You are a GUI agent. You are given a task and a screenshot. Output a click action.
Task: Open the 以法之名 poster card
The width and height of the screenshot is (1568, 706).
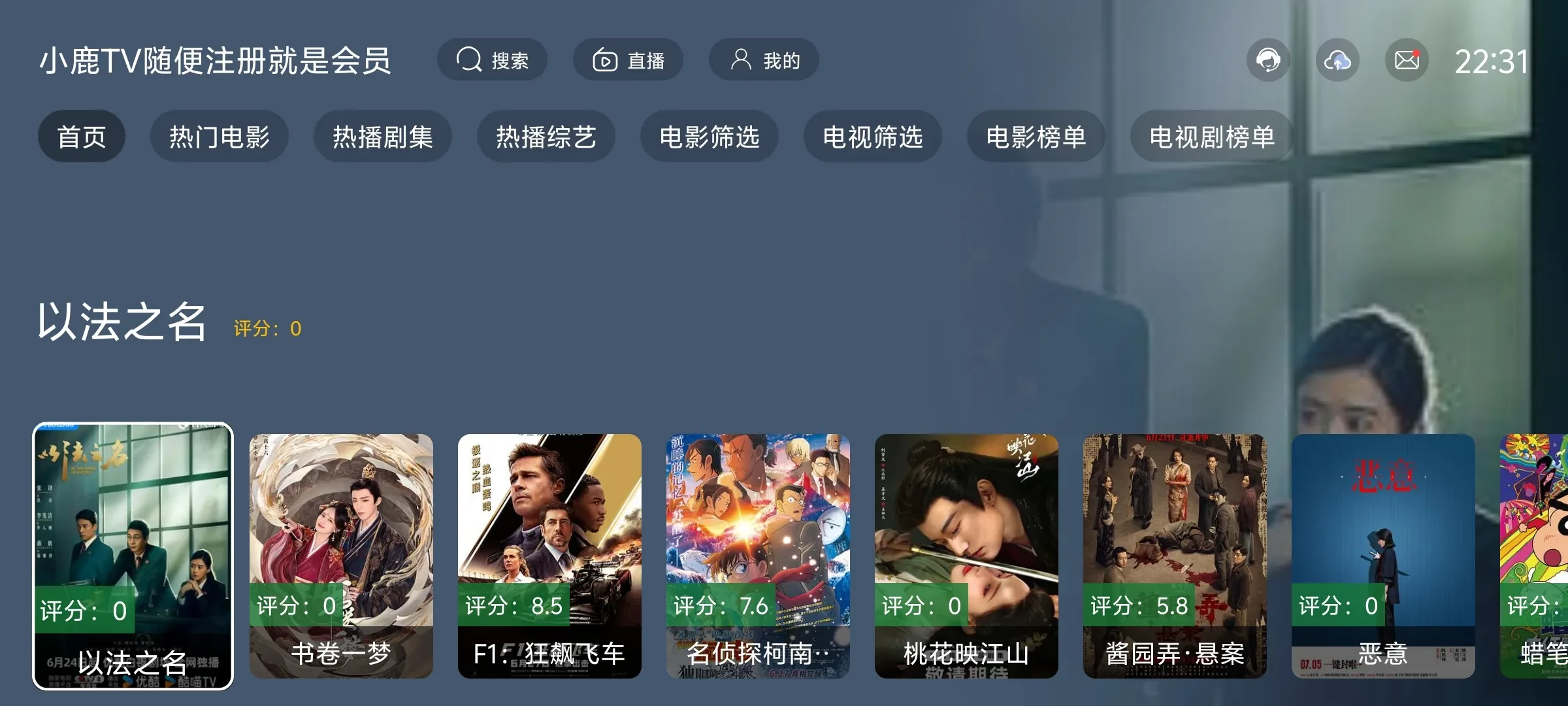[133, 556]
